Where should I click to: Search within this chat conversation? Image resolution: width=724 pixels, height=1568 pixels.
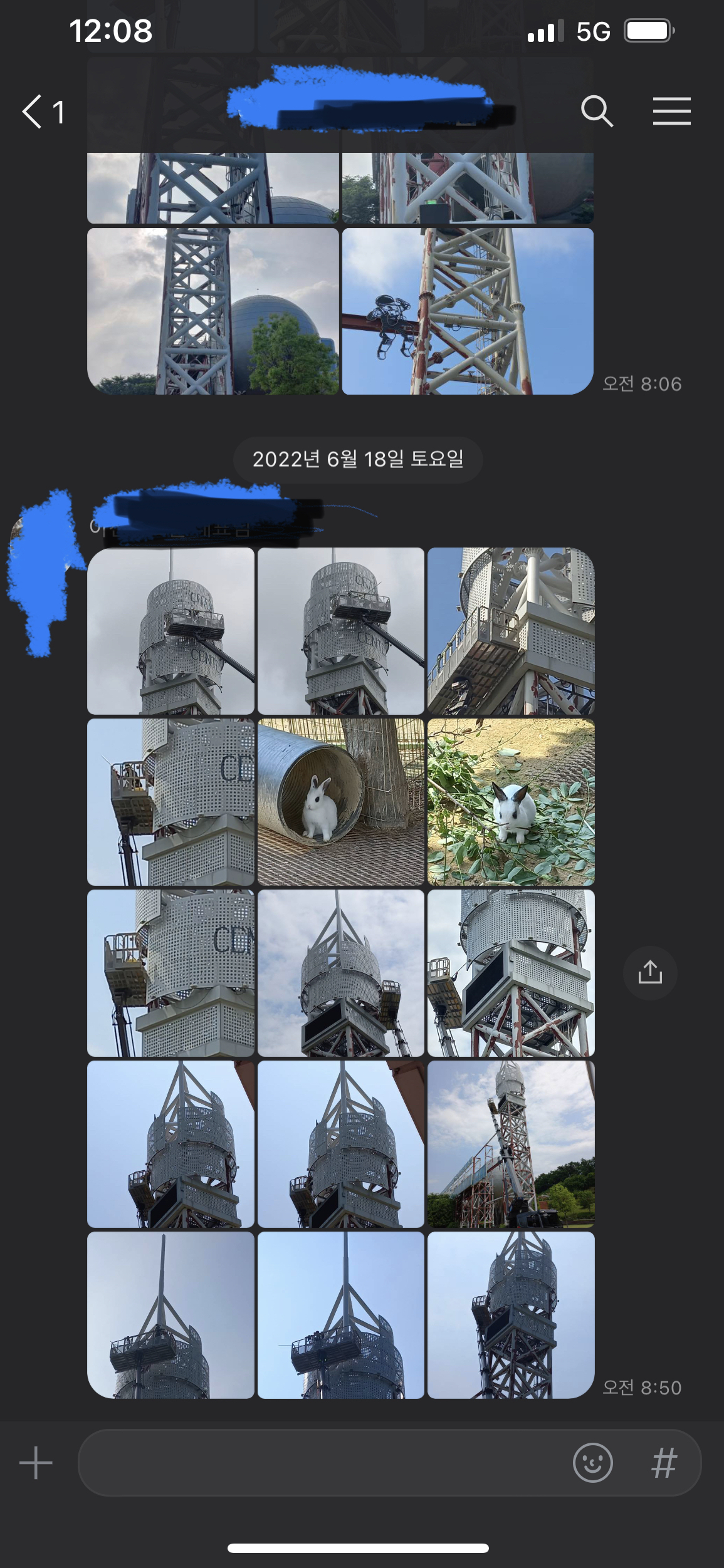596,112
